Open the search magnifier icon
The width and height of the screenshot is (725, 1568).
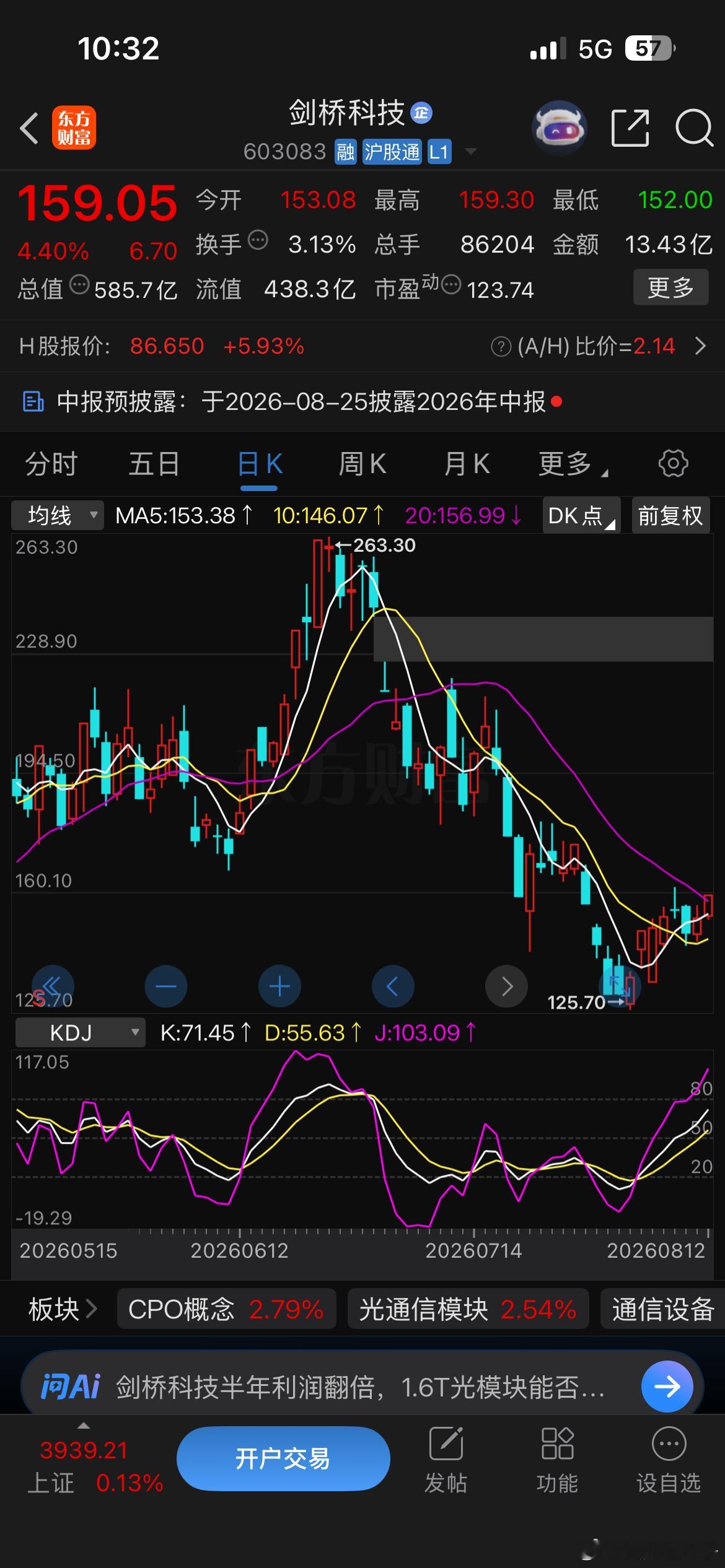(x=693, y=128)
